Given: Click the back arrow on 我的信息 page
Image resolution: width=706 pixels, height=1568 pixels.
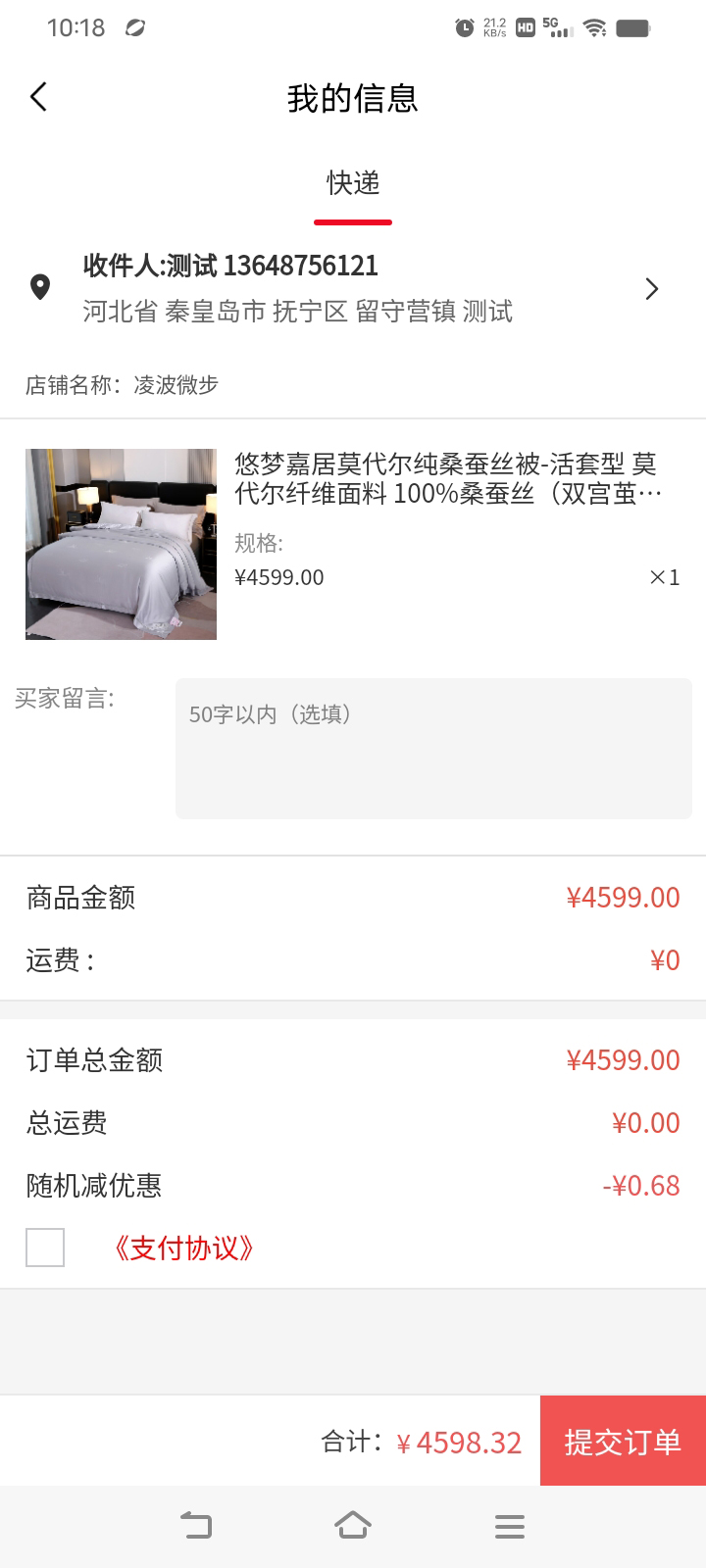Looking at the screenshot, I should 39,97.
